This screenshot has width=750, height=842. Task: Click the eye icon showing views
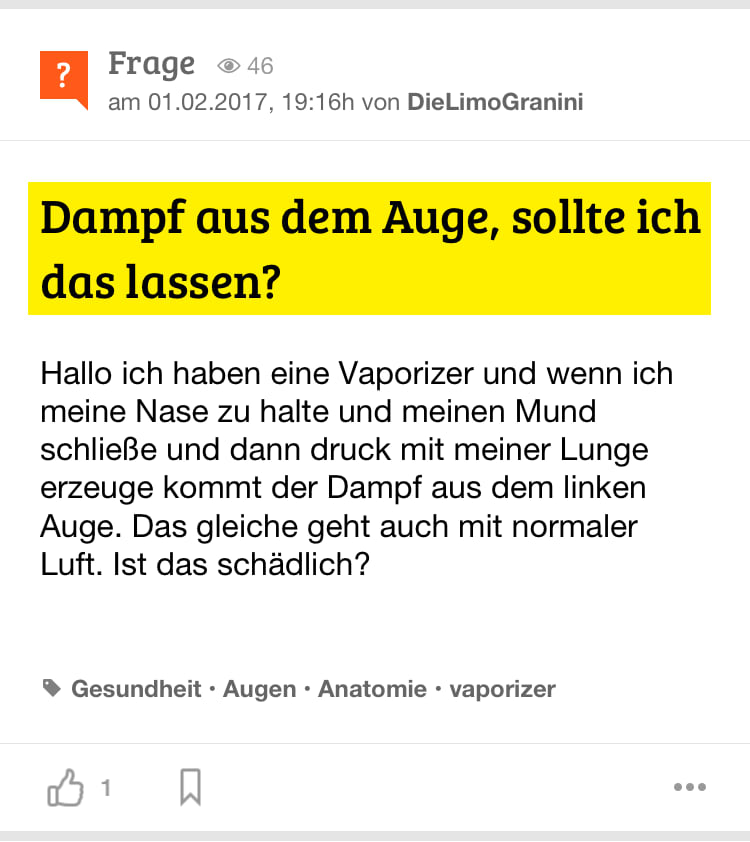point(231,64)
